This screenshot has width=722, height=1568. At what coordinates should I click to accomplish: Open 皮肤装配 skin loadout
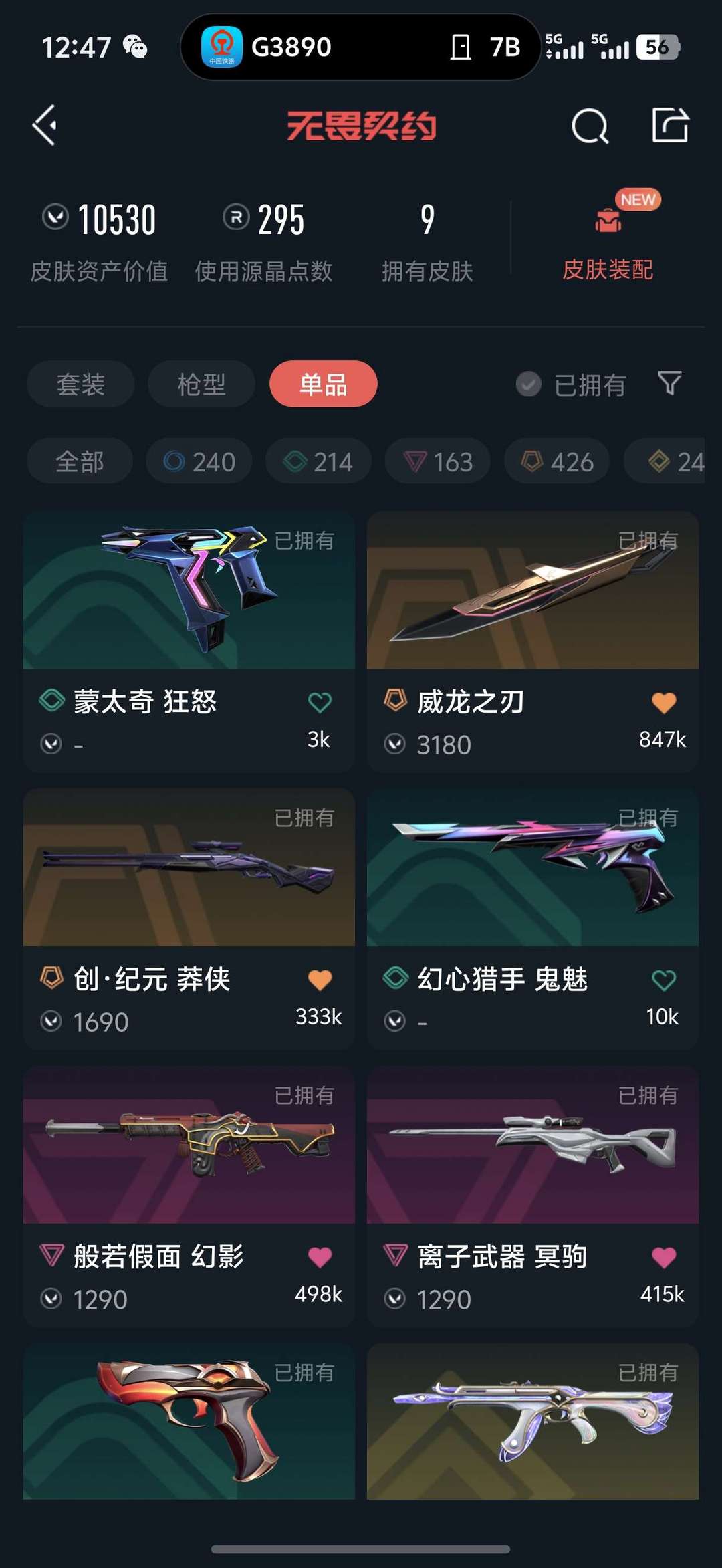(x=608, y=237)
